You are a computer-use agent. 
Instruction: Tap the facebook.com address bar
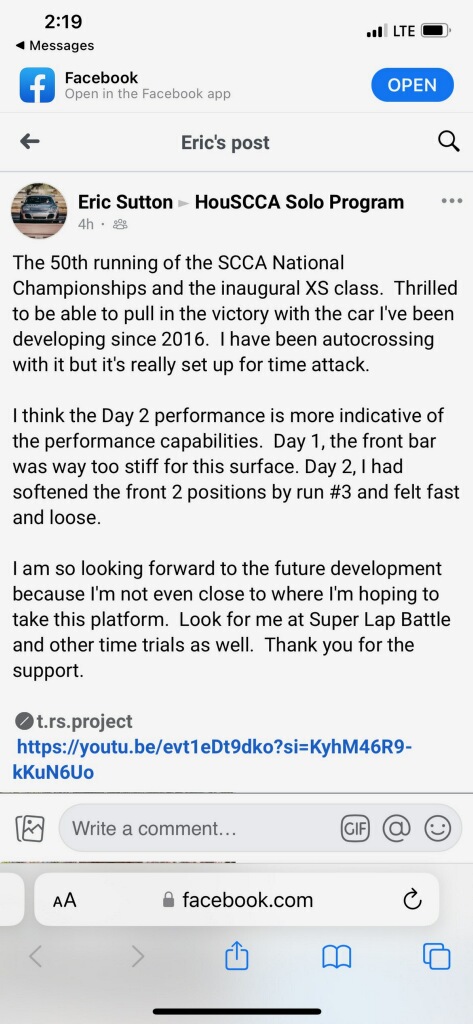[x=236, y=900]
